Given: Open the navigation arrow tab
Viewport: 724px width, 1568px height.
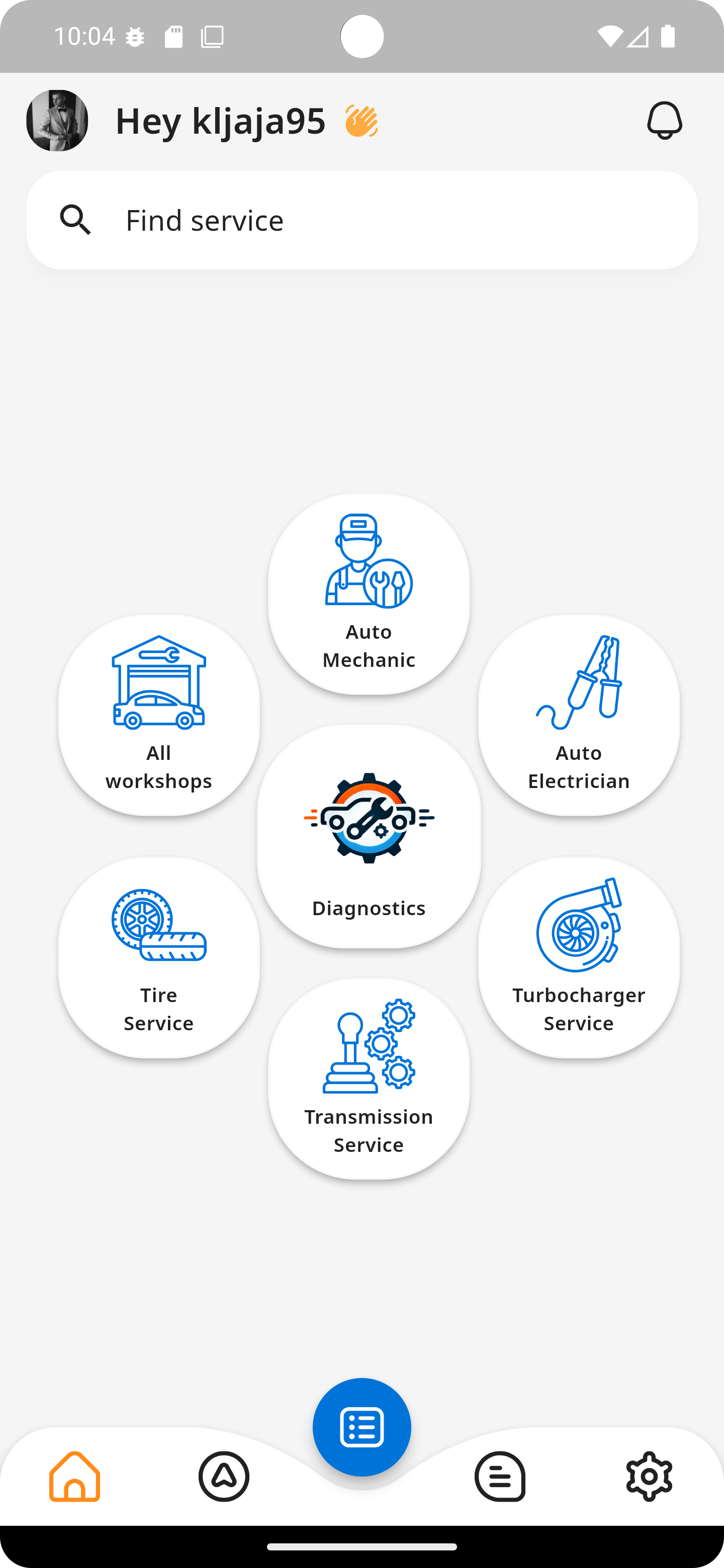Looking at the screenshot, I should click(224, 1477).
